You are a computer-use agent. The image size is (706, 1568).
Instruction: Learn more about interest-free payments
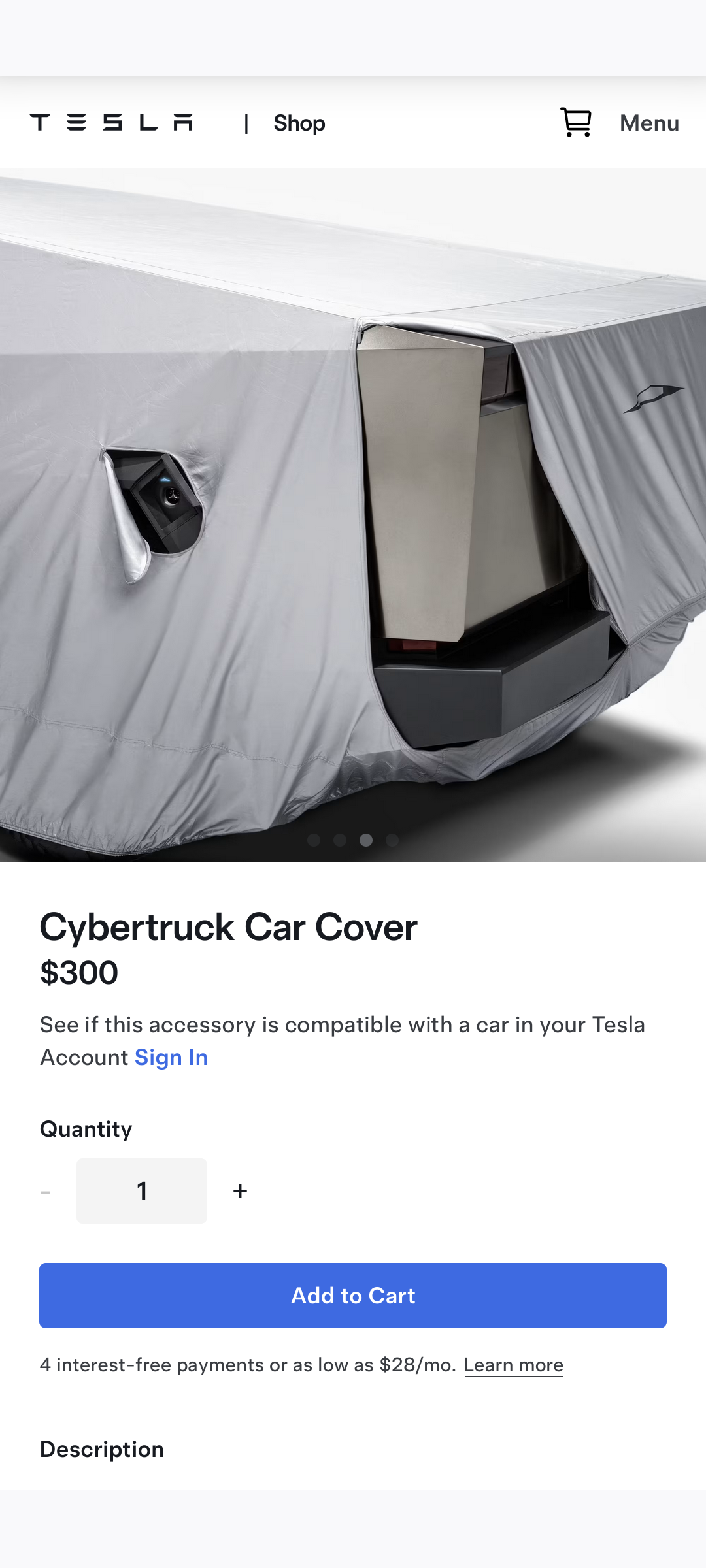coord(513,1365)
